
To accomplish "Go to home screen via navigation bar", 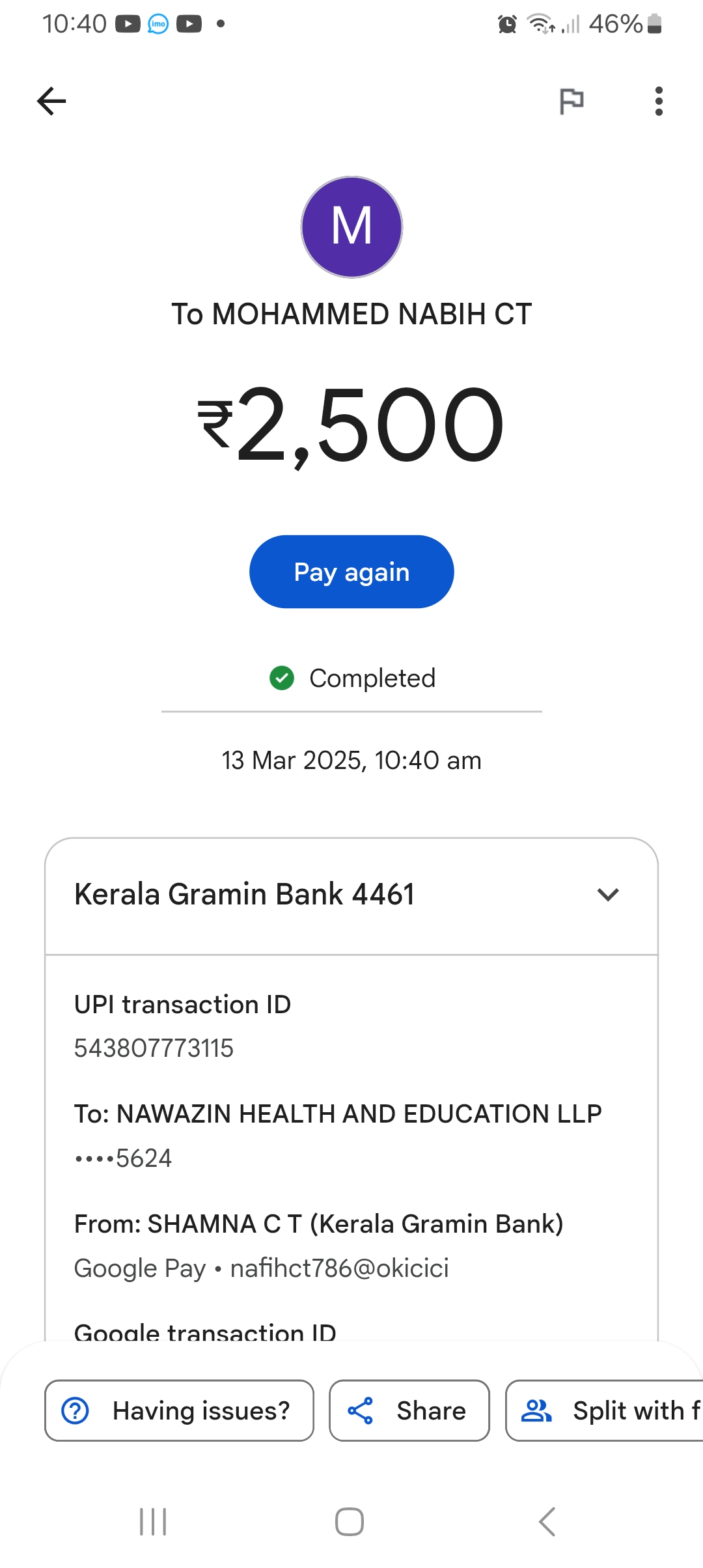I will pyautogui.click(x=350, y=1522).
